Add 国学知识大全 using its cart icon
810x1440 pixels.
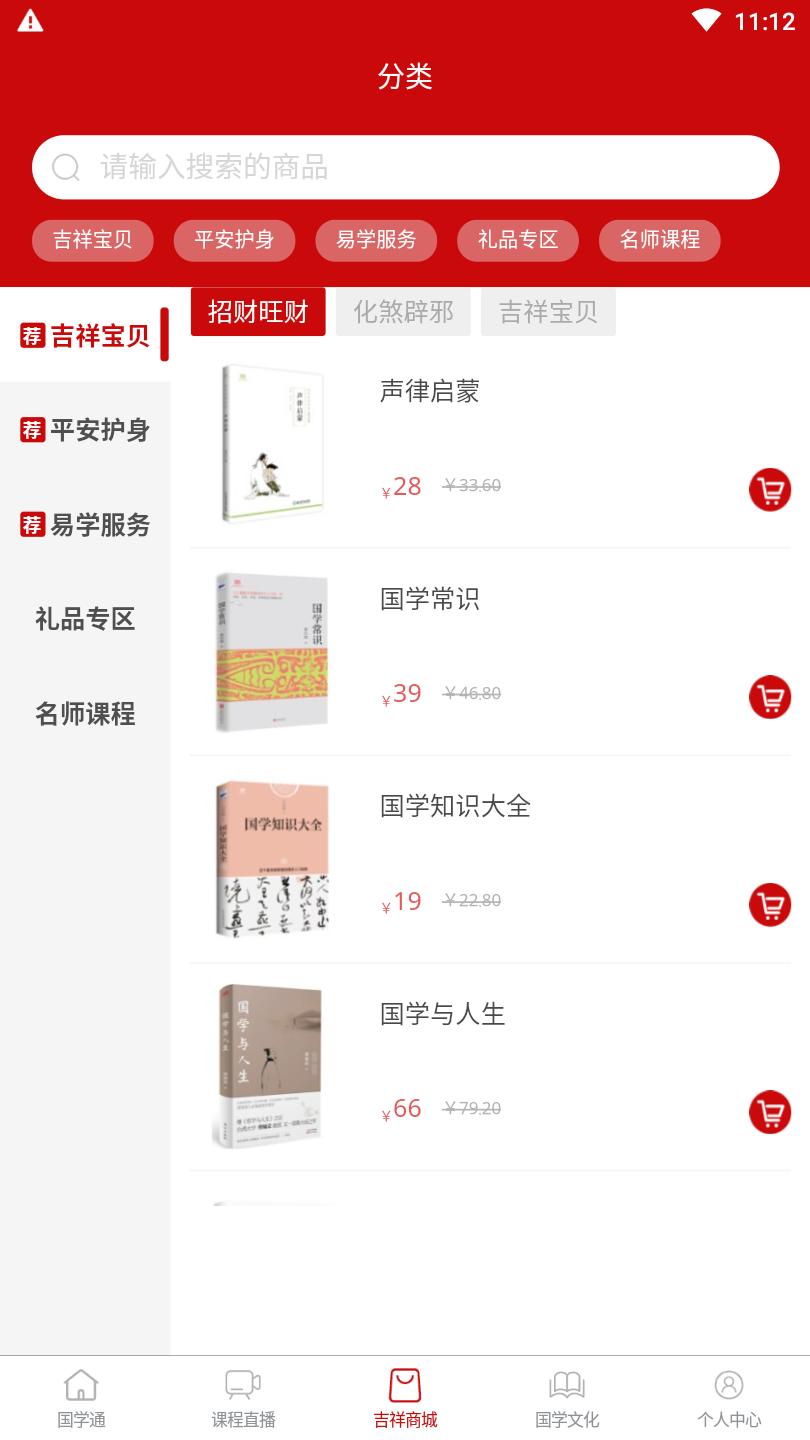click(x=769, y=904)
